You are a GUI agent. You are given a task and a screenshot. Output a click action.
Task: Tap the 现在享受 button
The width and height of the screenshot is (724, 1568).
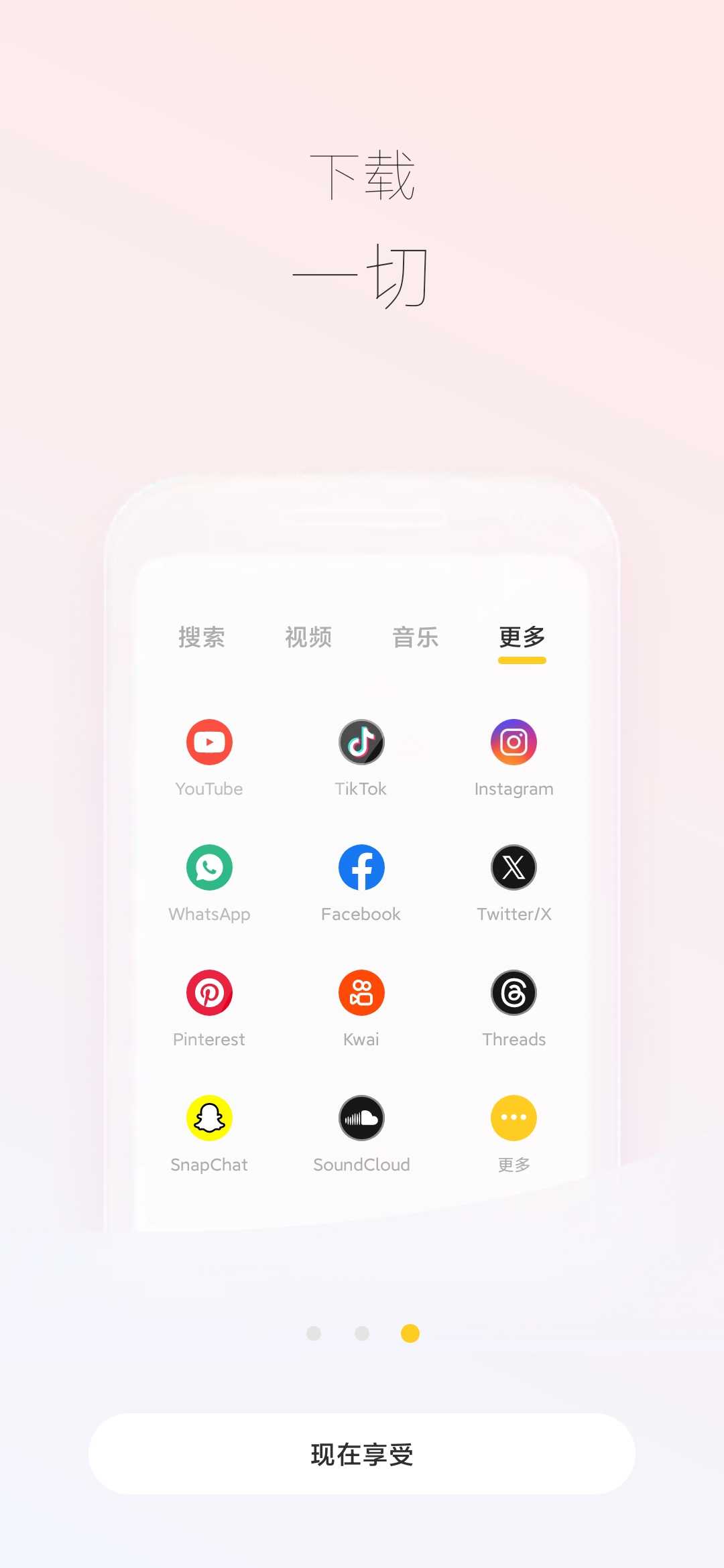(362, 1454)
